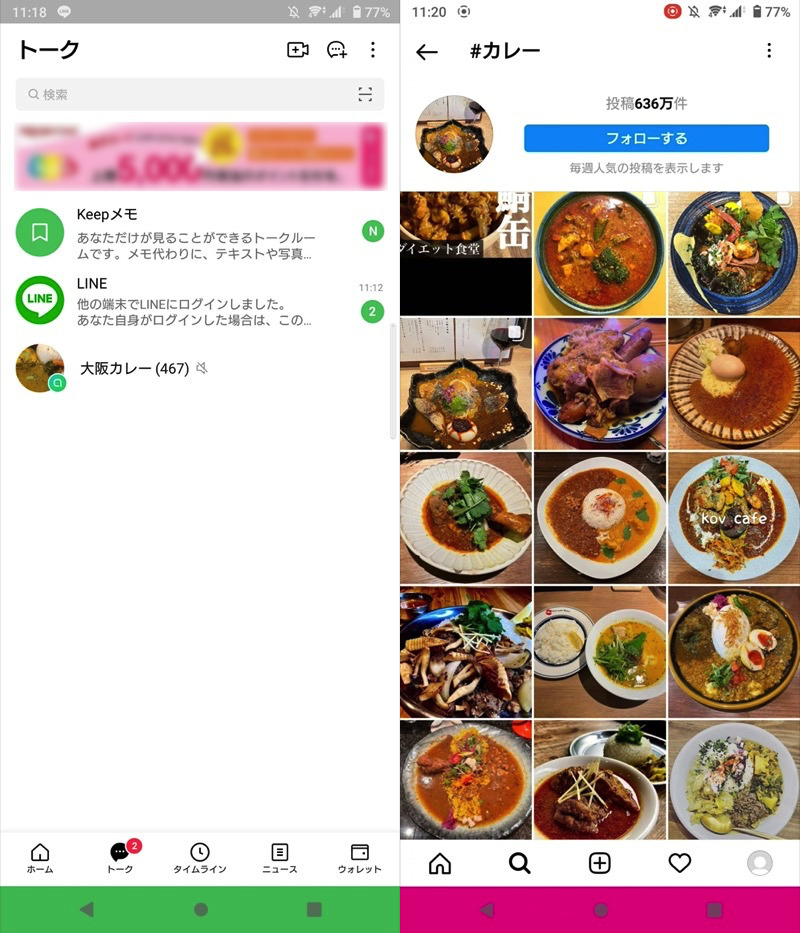Open the Keepメモ chat
Image resolution: width=800 pixels, height=933 pixels.
[200, 232]
